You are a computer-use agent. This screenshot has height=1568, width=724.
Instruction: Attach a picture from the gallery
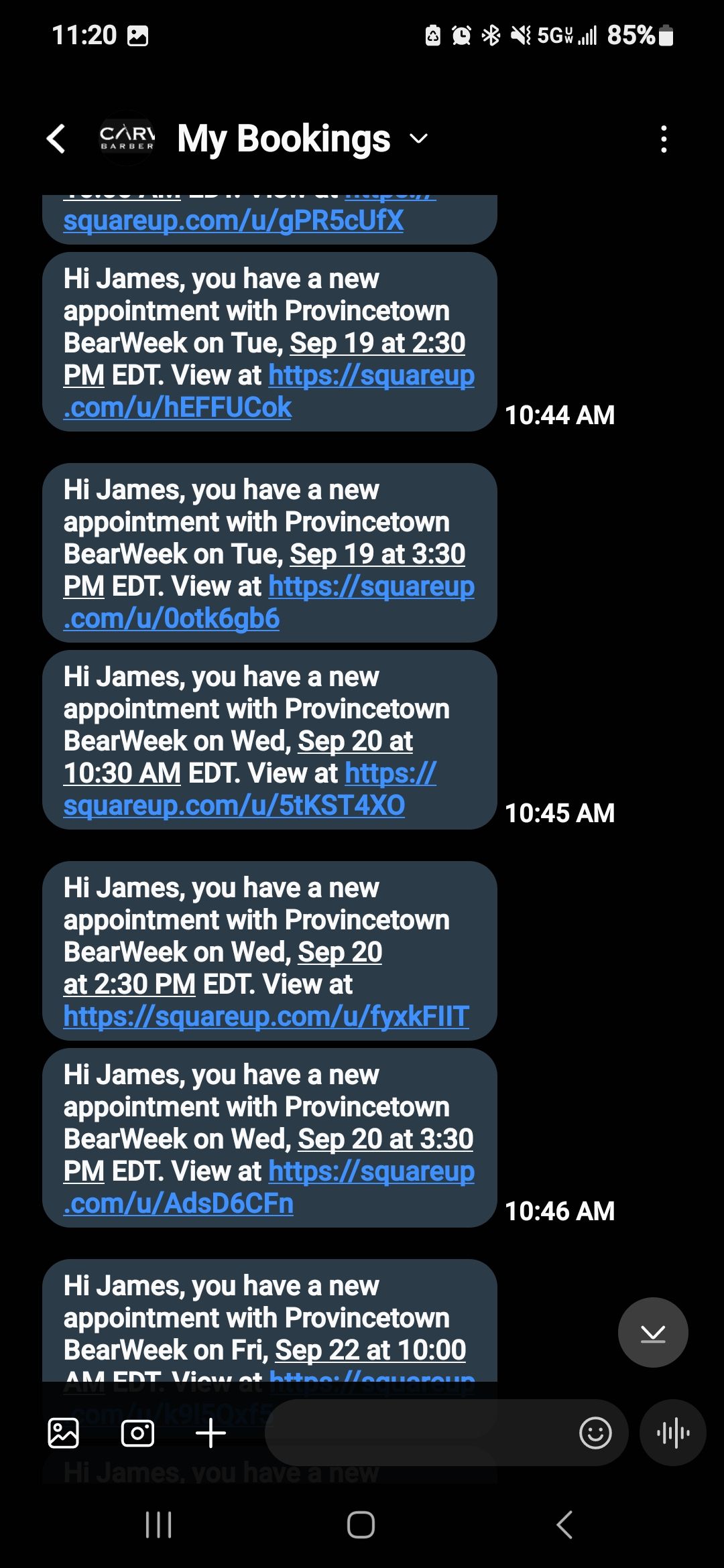coord(64,1433)
